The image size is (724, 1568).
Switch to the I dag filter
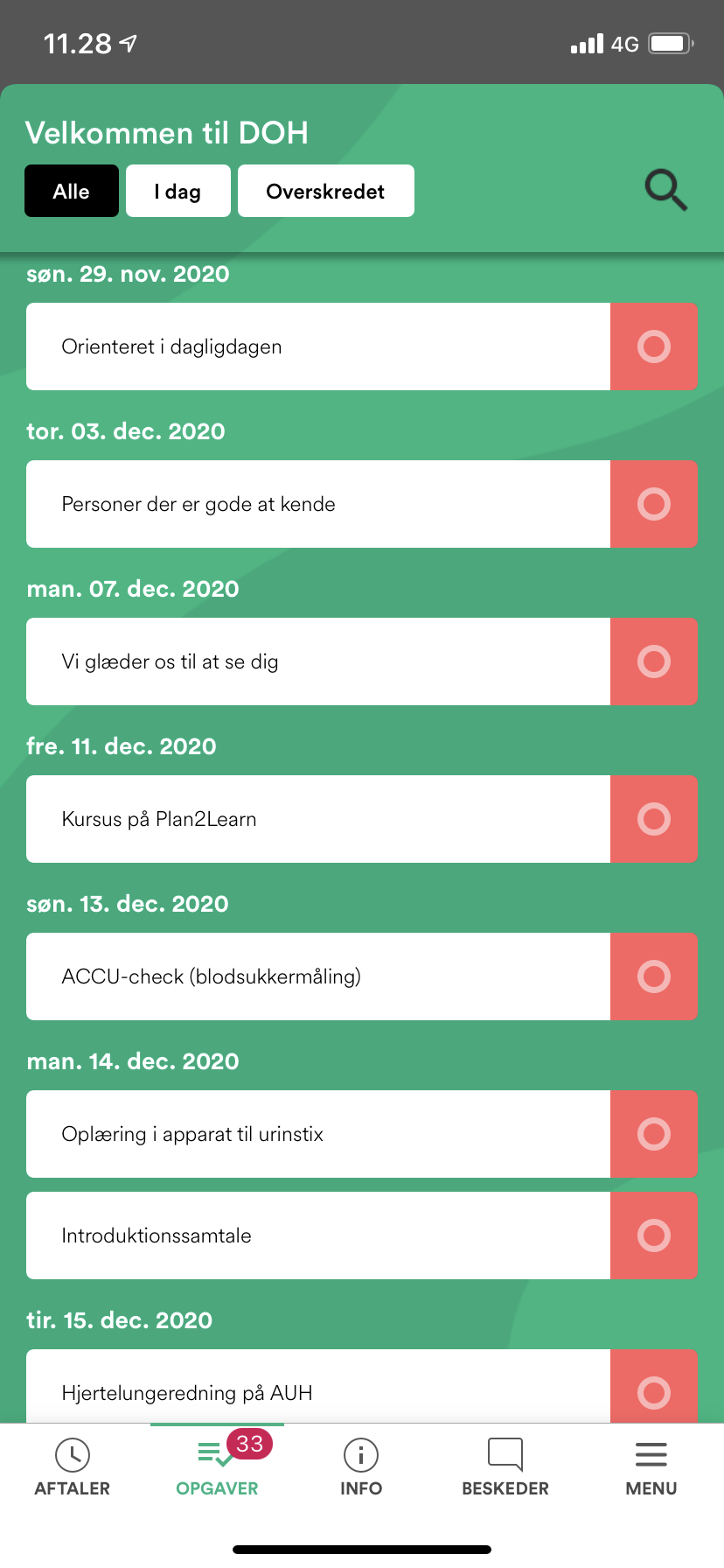click(x=178, y=191)
